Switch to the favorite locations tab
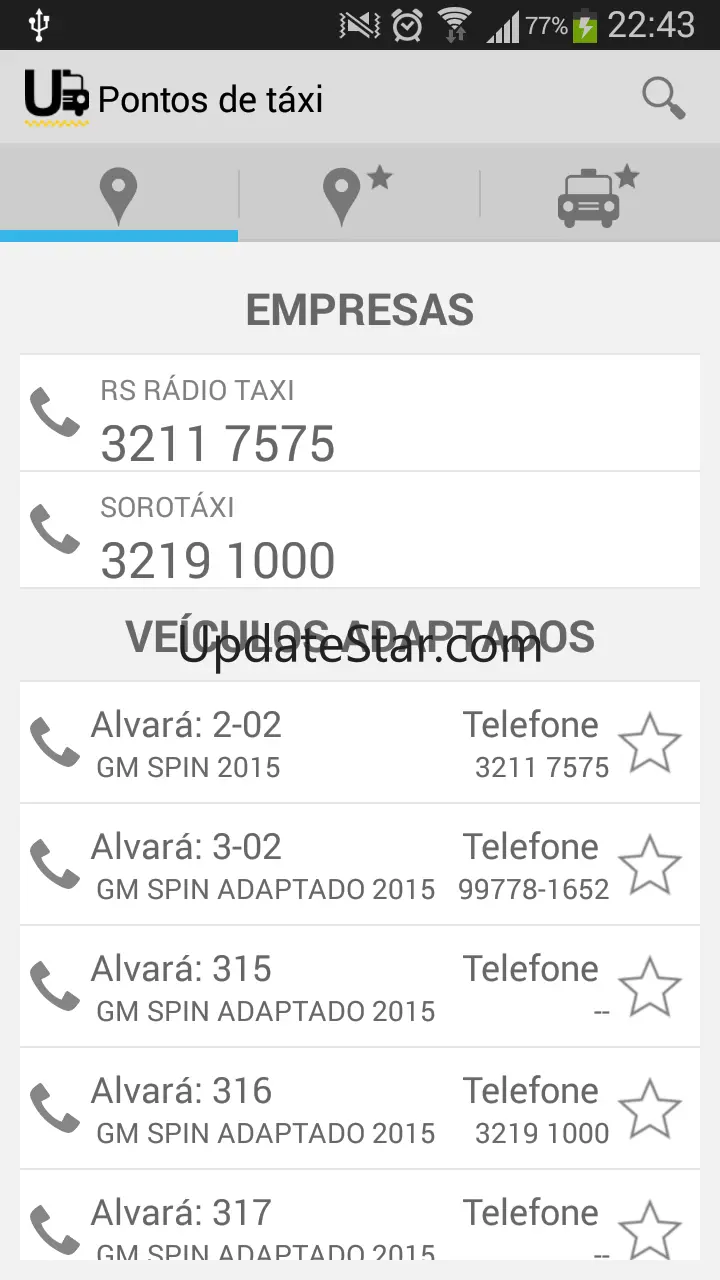 pos(358,195)
